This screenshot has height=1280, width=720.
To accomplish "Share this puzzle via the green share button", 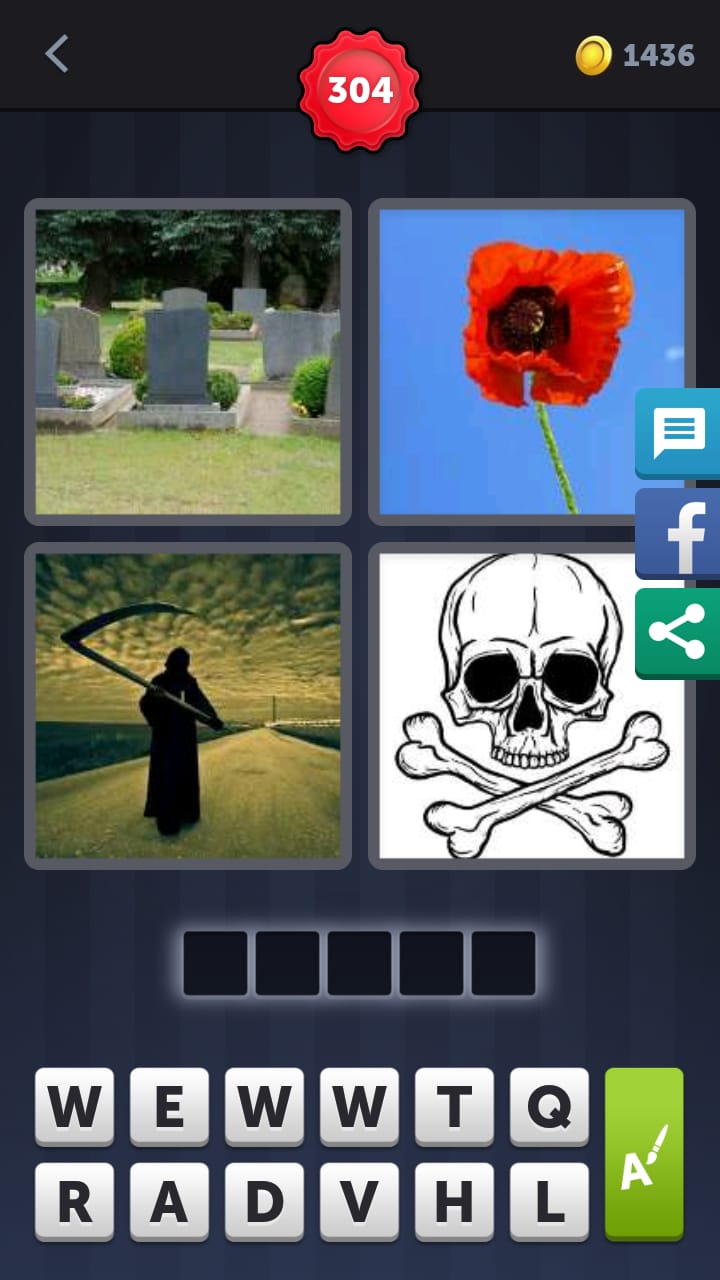I will point(679,633).
